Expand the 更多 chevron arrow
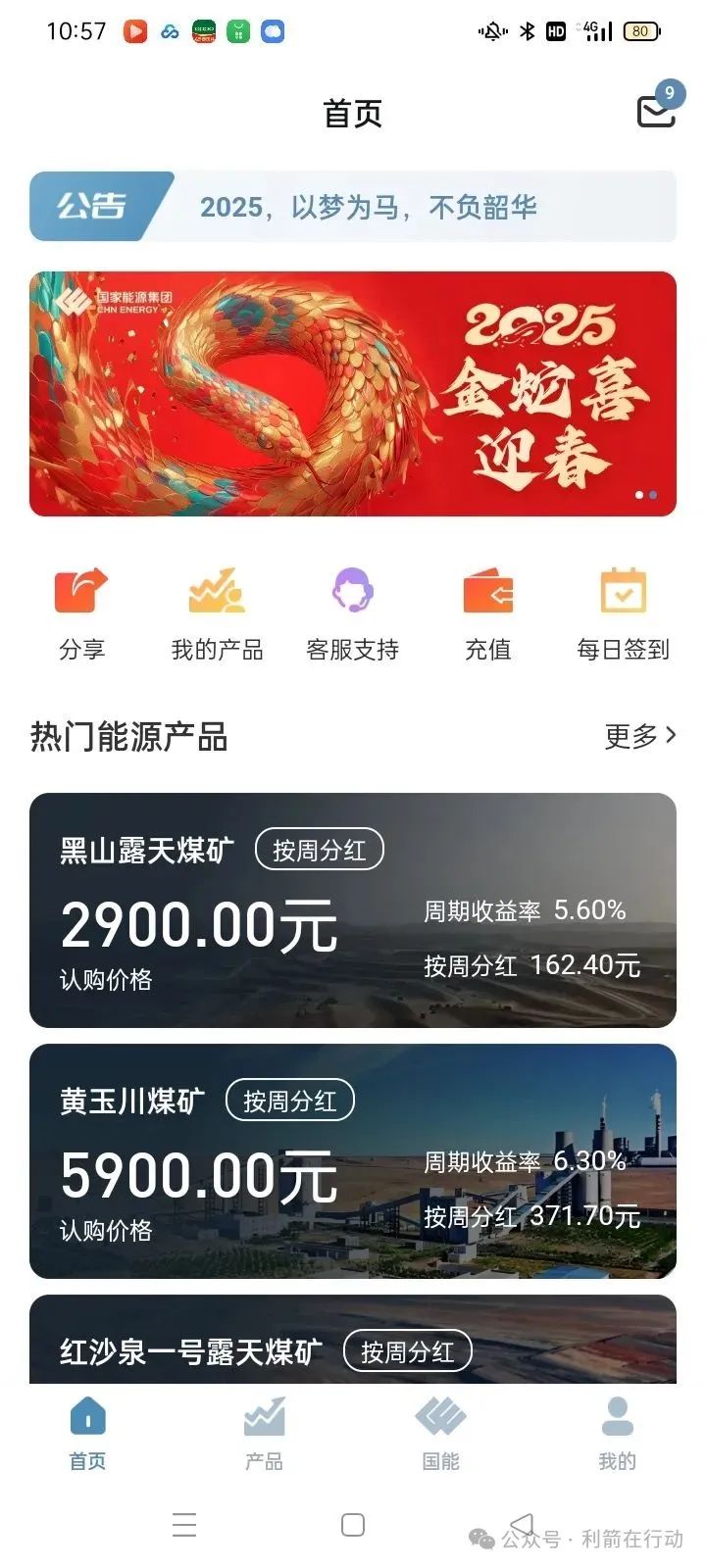This screenshot has height=1568, width=706. tap(671, 736)
